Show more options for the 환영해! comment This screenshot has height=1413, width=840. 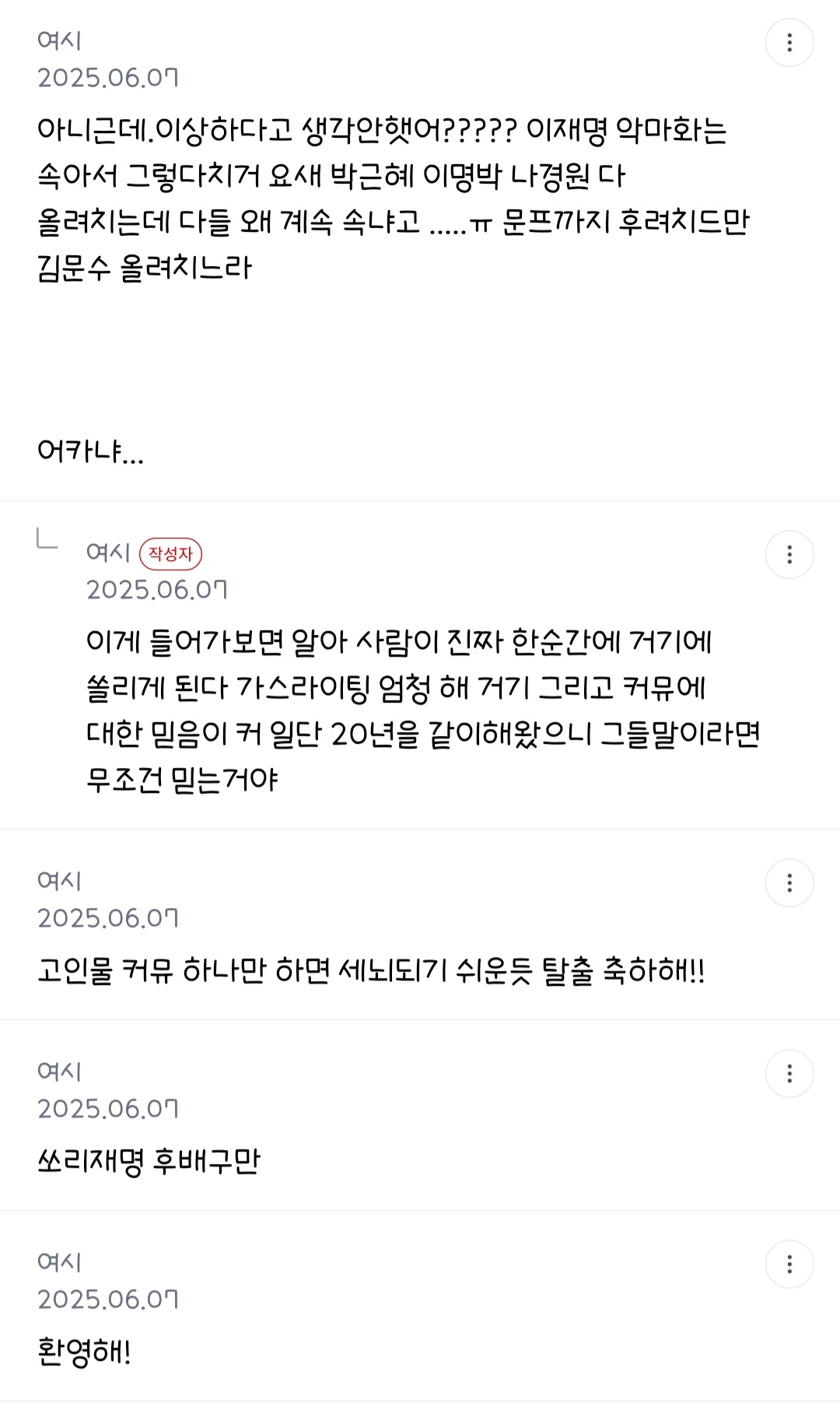click(x=789, y=1264)
